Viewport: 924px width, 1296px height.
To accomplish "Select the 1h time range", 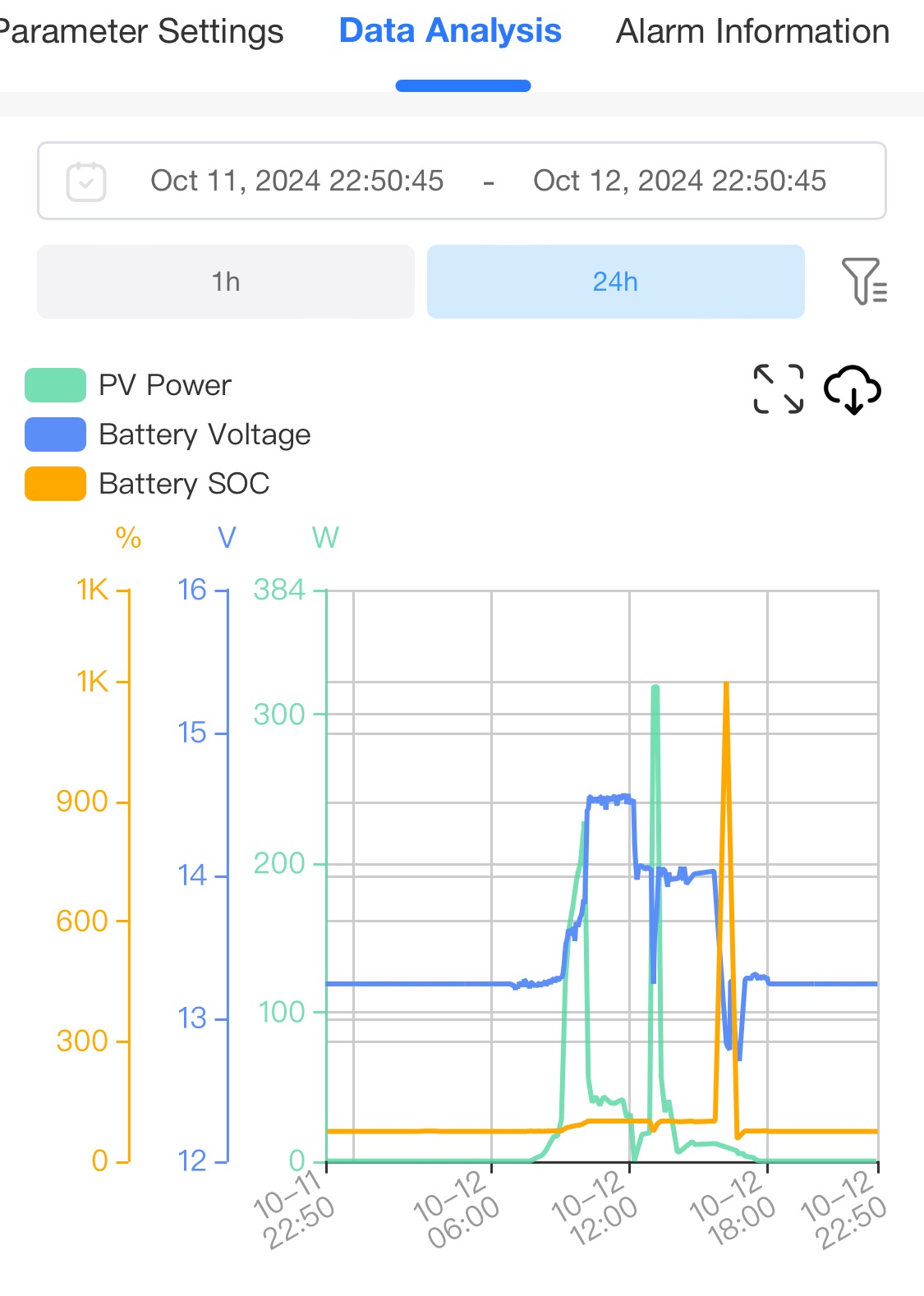I will [226, 282].
